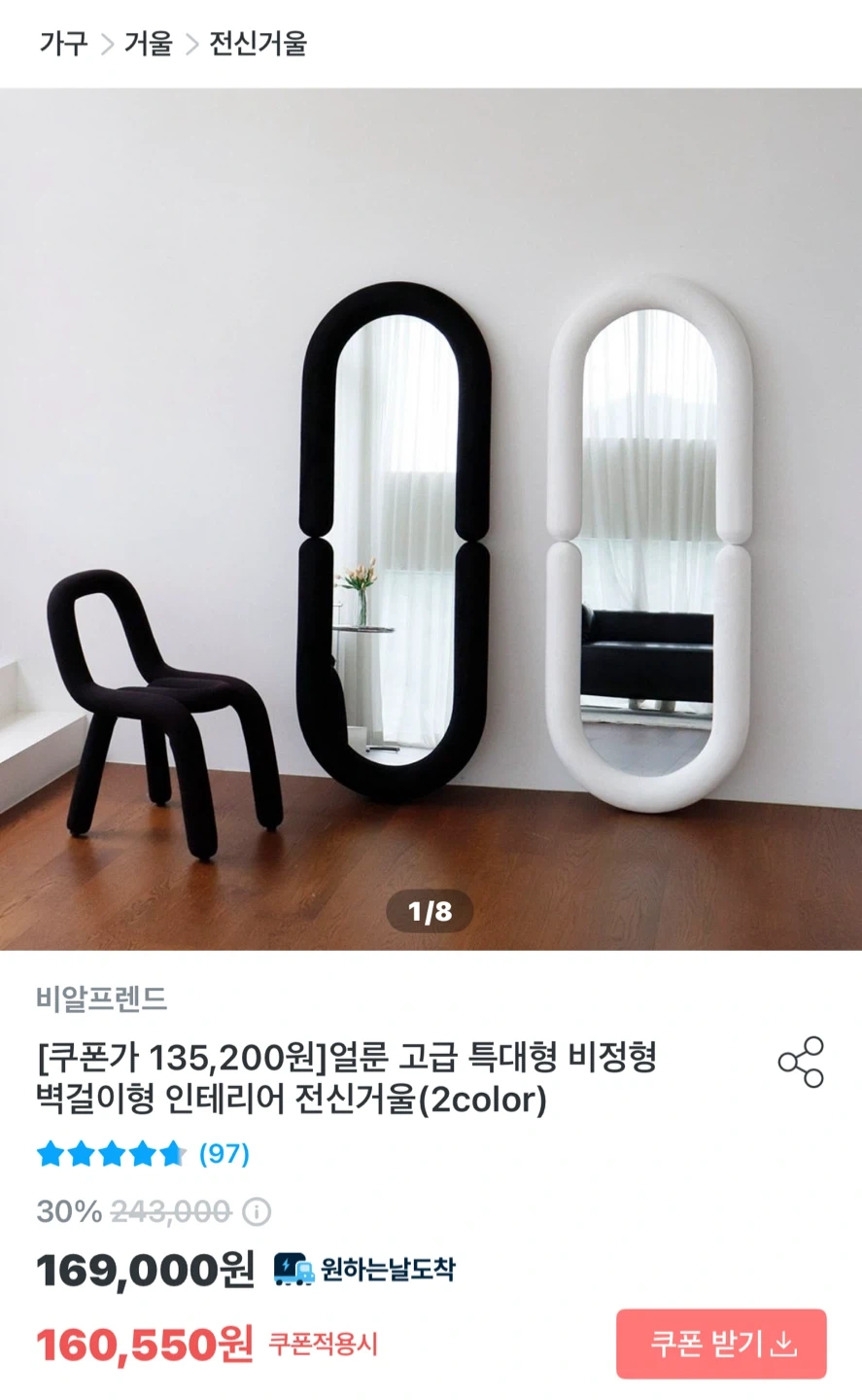
Task: Visit the 비알프렌드 brand page
Action: pyautogui.click(x=102, y=998)
